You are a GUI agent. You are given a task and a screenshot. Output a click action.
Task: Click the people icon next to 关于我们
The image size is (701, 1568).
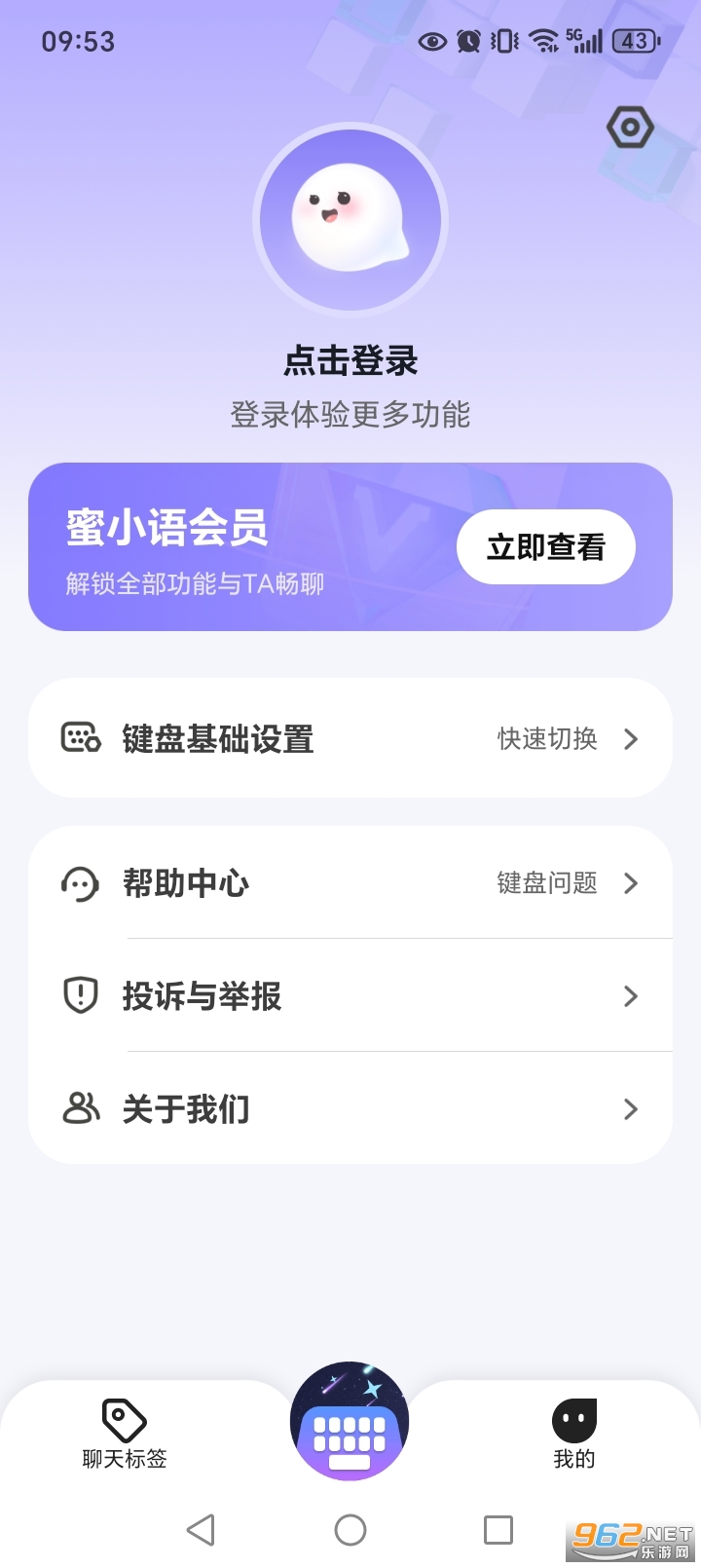point(82,1108)
